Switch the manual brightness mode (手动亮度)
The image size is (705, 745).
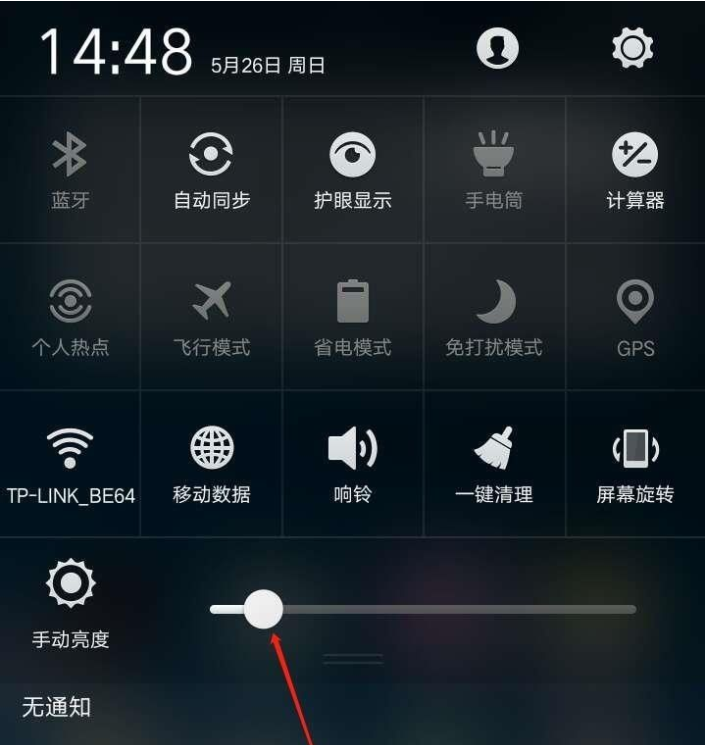71,603
